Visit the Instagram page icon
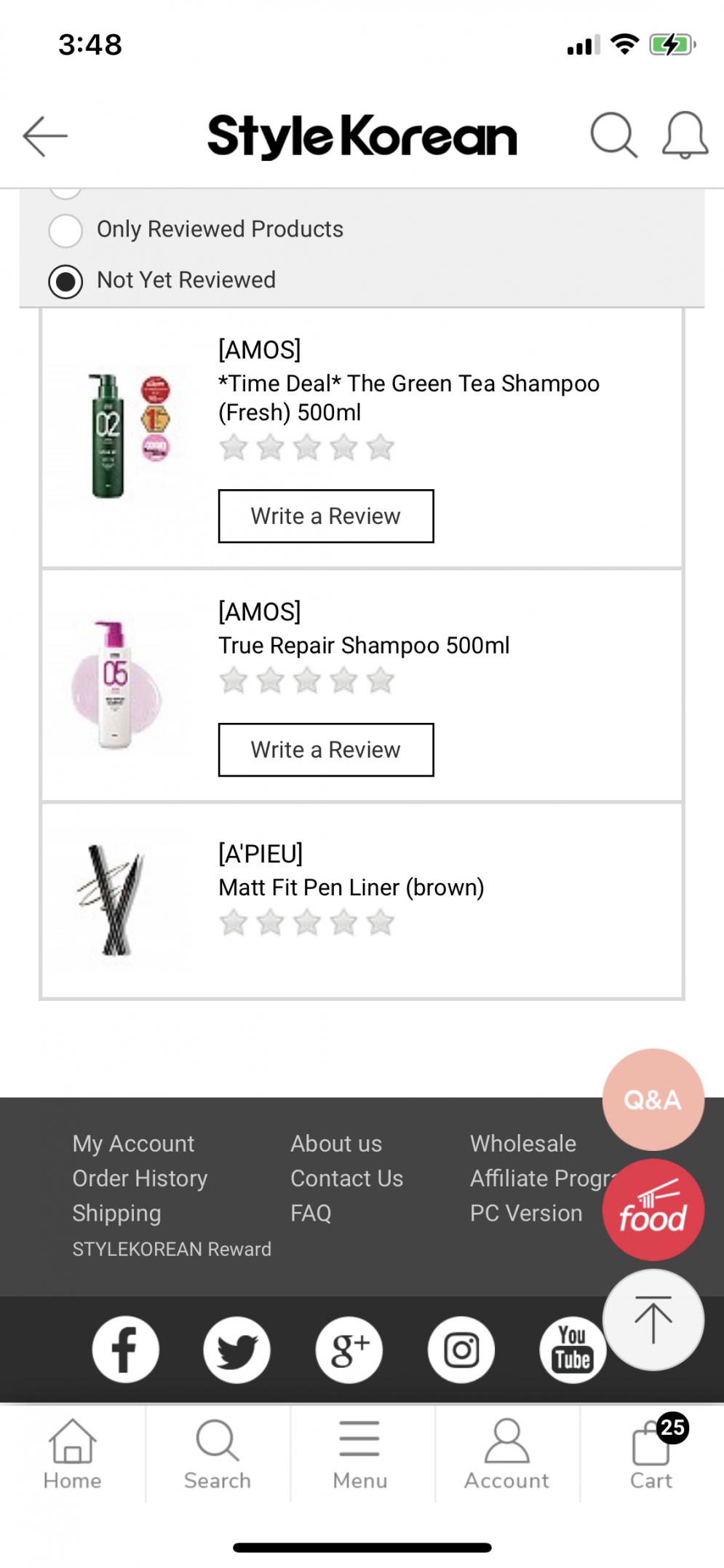 (461, 1349)
